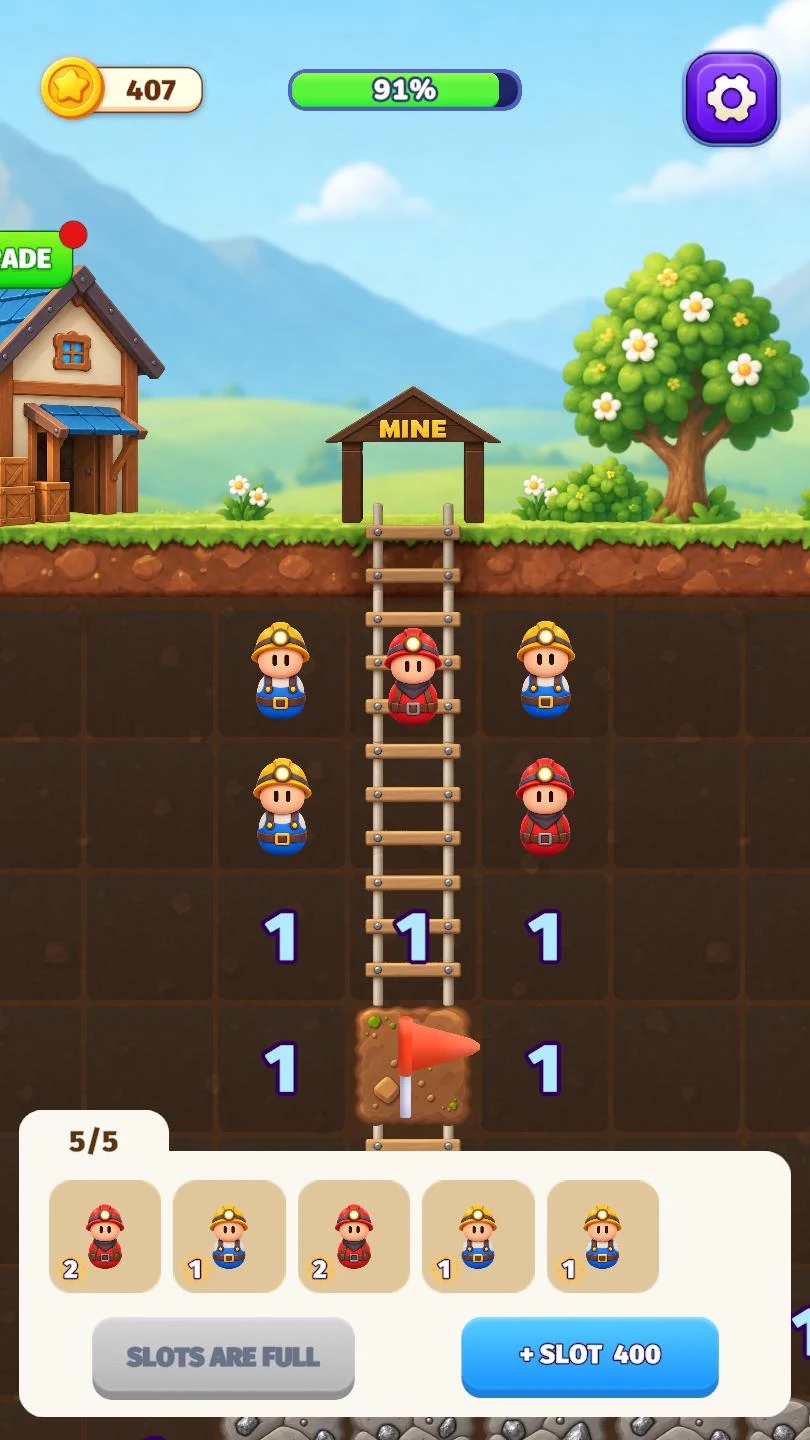Tap the star coin balance of 407

click(x=122, y=90)
